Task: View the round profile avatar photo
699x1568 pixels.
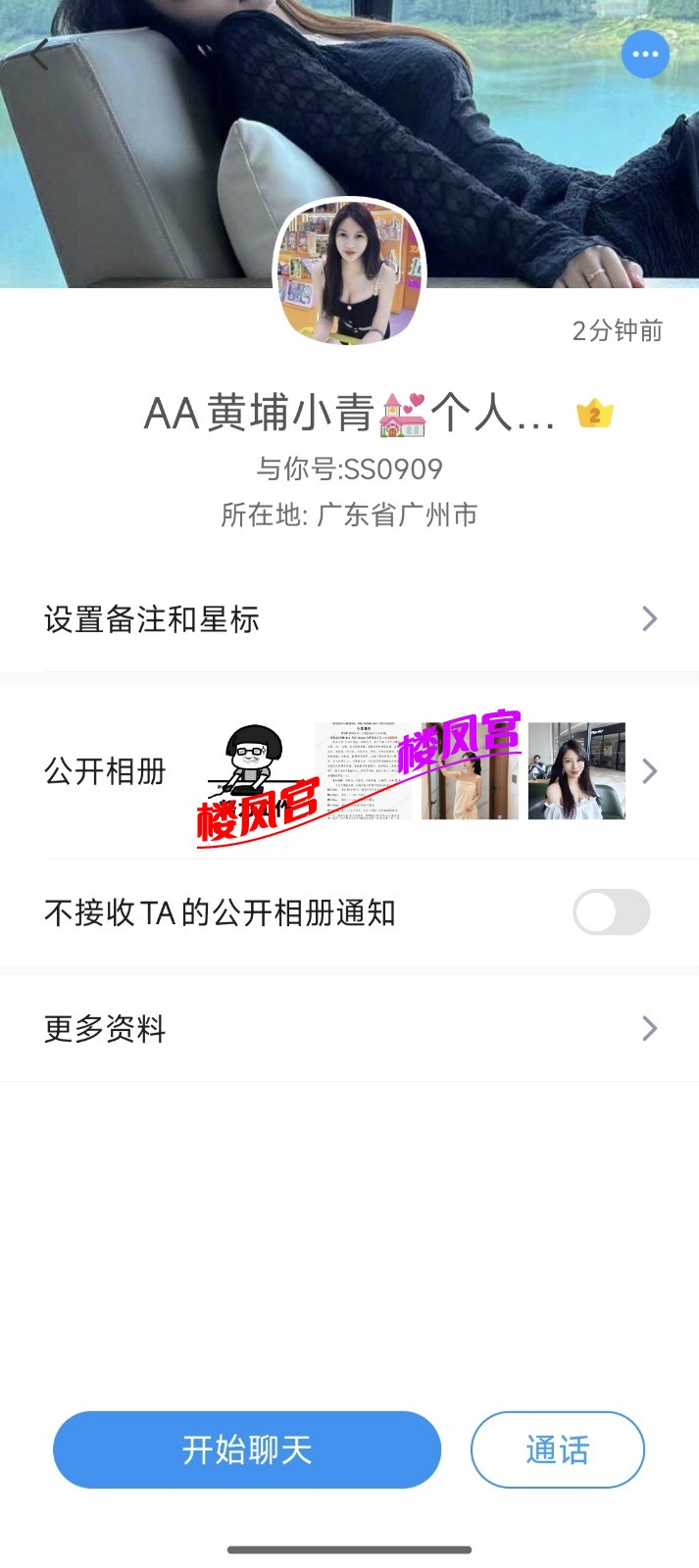Action: [350, 271]
